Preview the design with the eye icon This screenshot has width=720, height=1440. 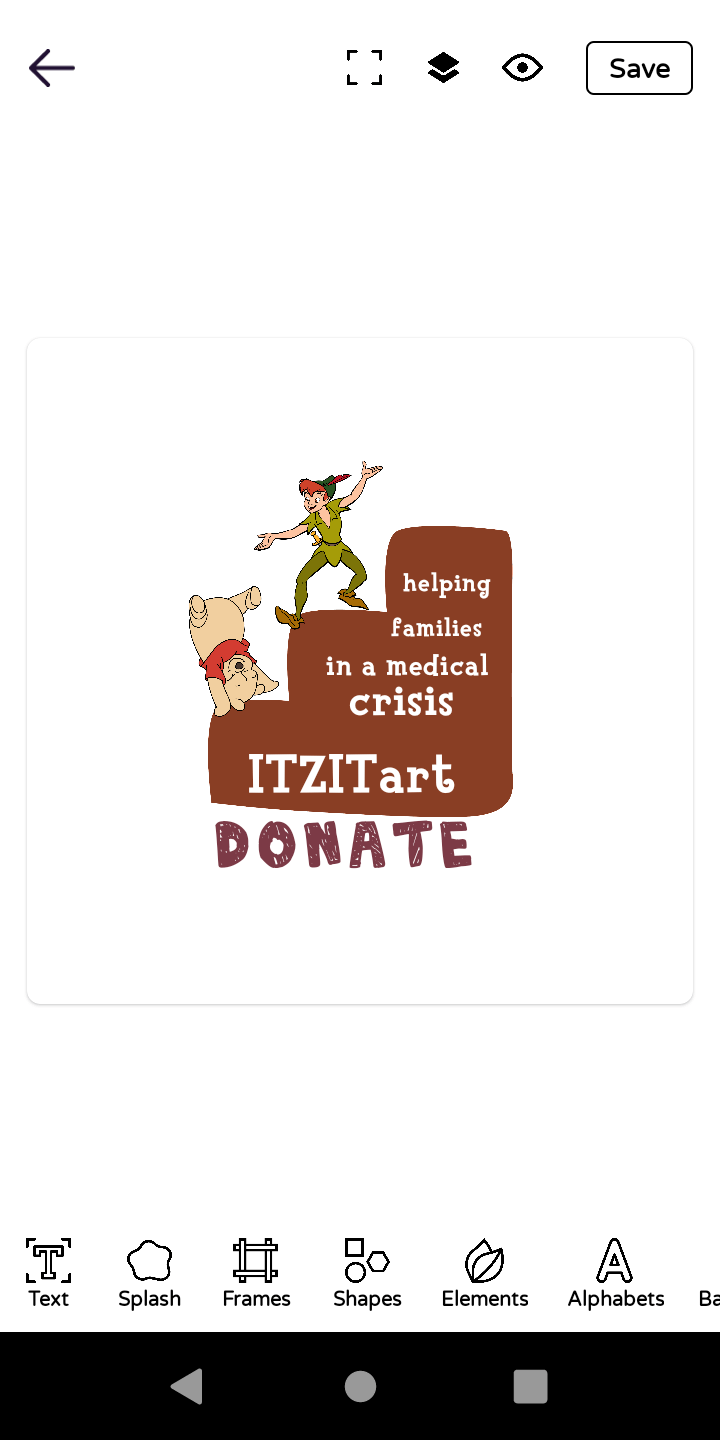(522, 68)
